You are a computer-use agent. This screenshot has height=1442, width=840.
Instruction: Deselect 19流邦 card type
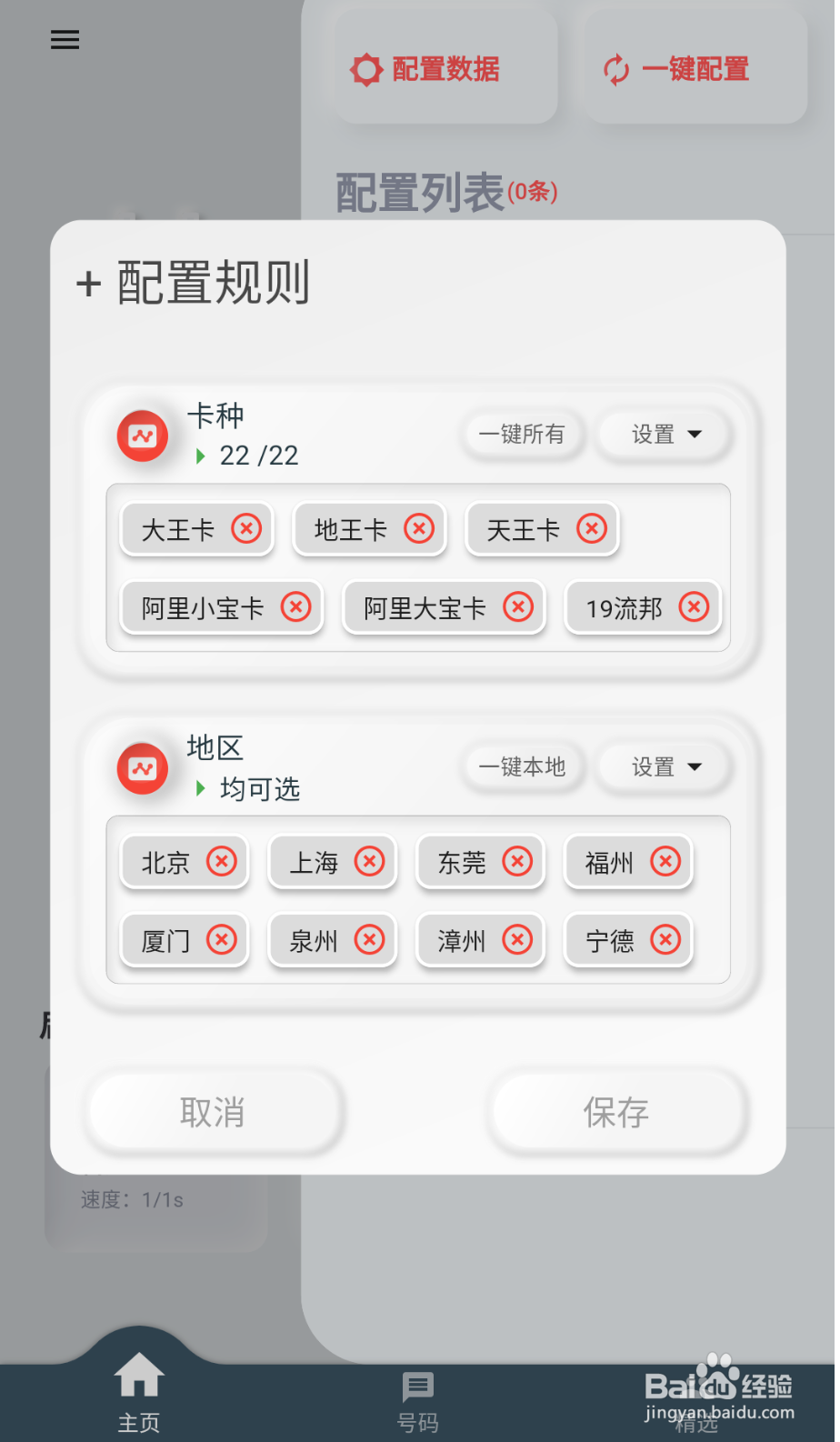click(x=694, y=607)
